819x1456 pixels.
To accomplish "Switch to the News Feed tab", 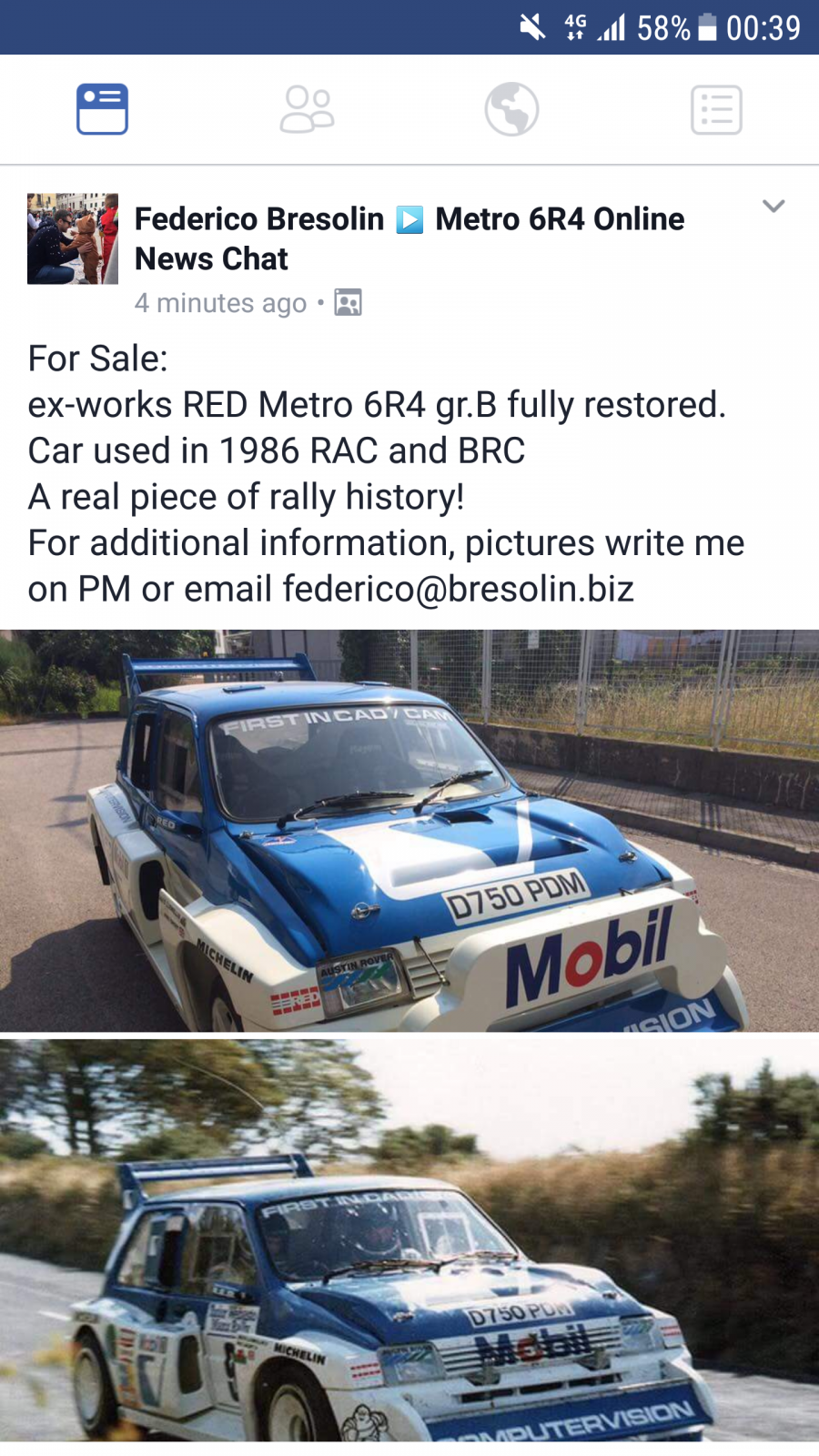I will click(102, 109).
